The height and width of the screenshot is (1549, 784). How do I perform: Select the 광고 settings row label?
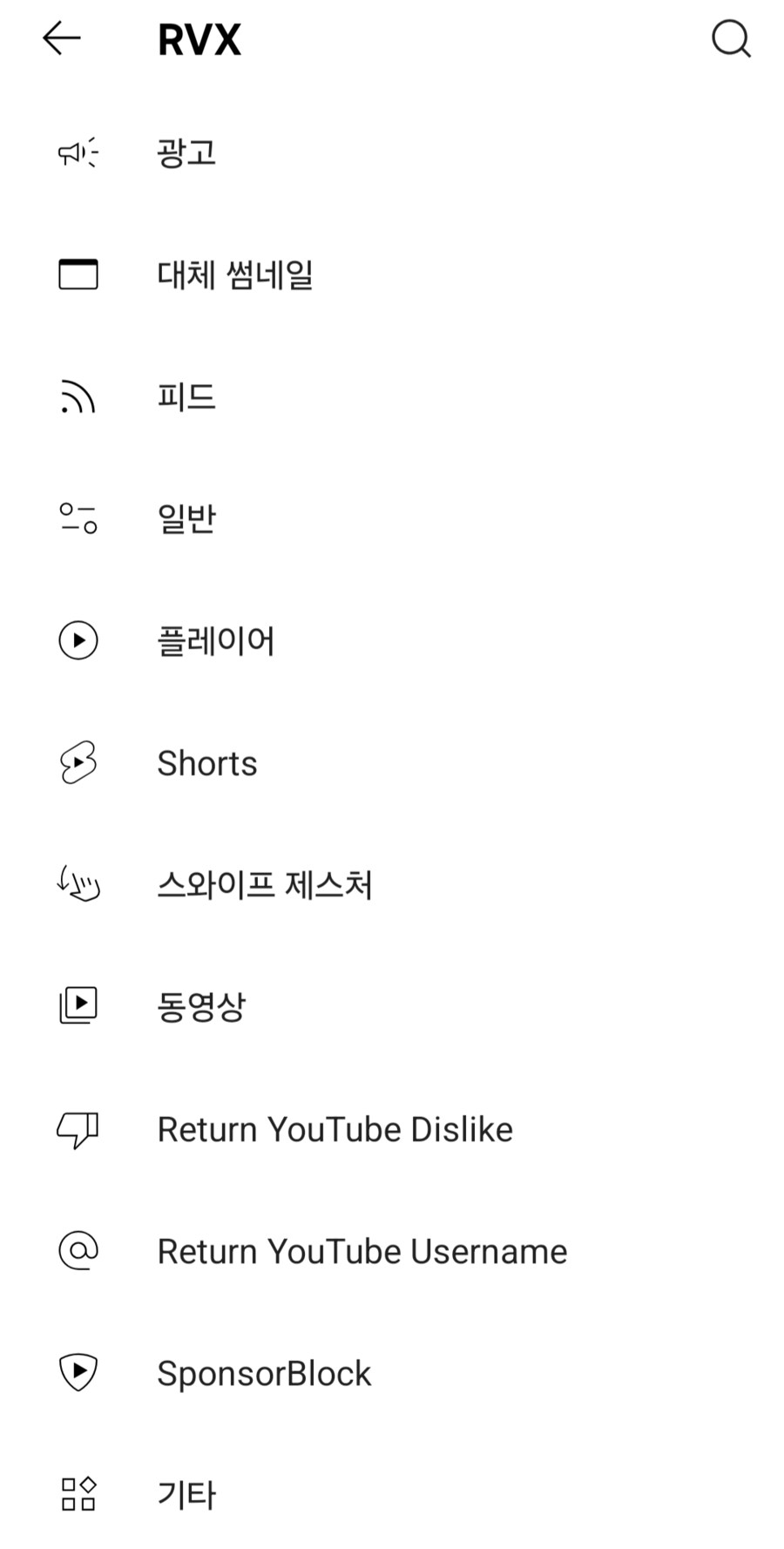point(187,152)
